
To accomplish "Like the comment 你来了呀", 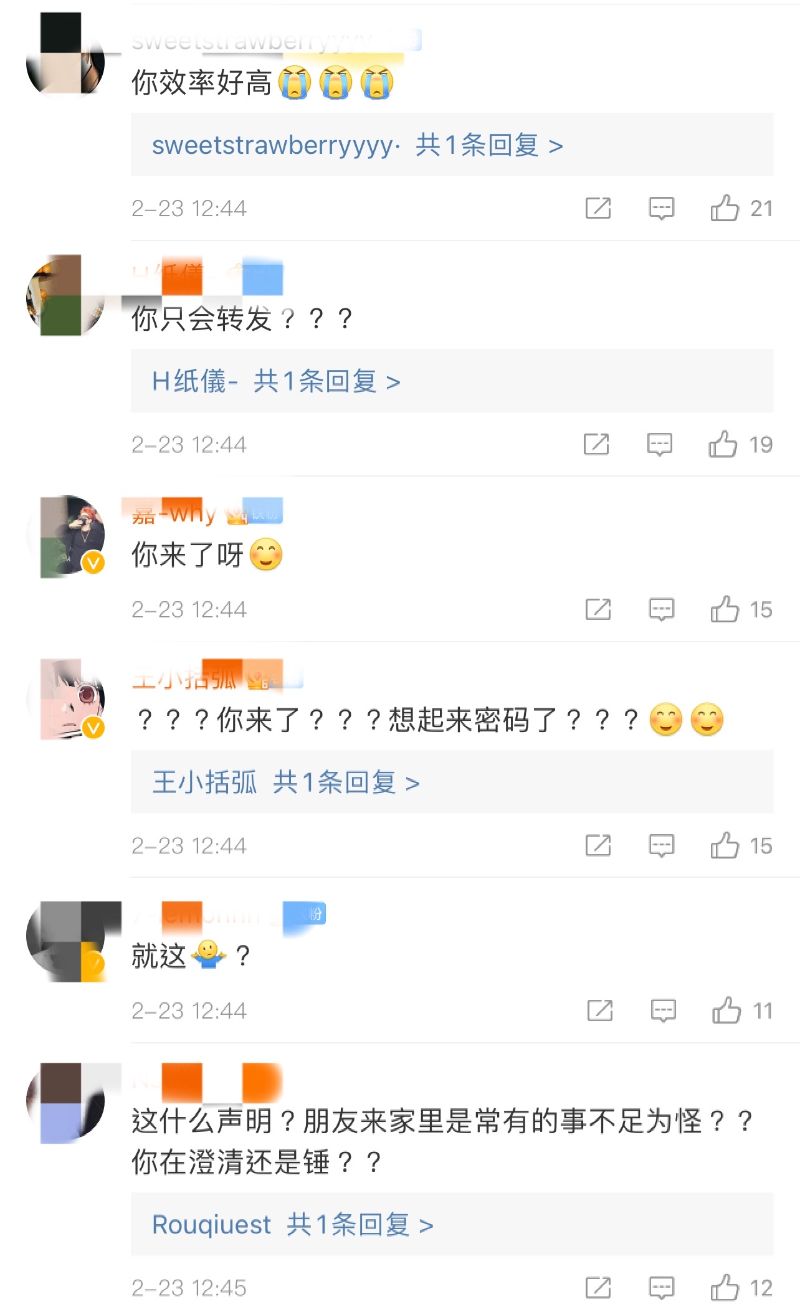I will click(x=725, y=609).
